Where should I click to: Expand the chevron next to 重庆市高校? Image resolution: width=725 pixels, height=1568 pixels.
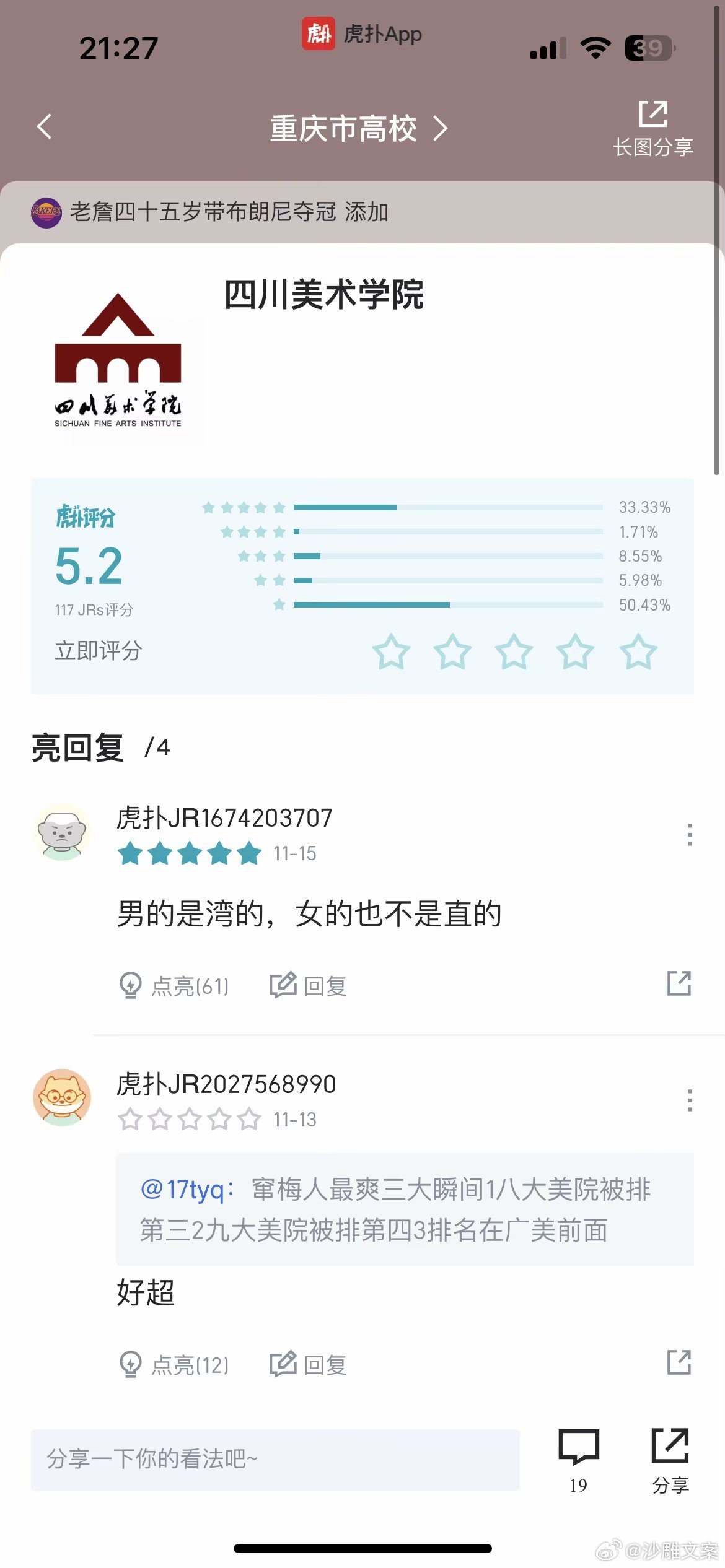(441, 128)
